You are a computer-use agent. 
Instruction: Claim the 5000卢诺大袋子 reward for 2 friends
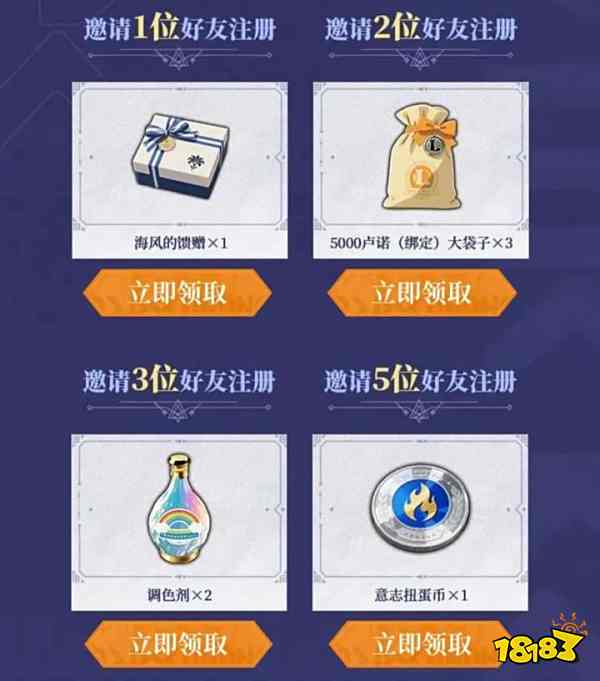(x=421, y=293)
